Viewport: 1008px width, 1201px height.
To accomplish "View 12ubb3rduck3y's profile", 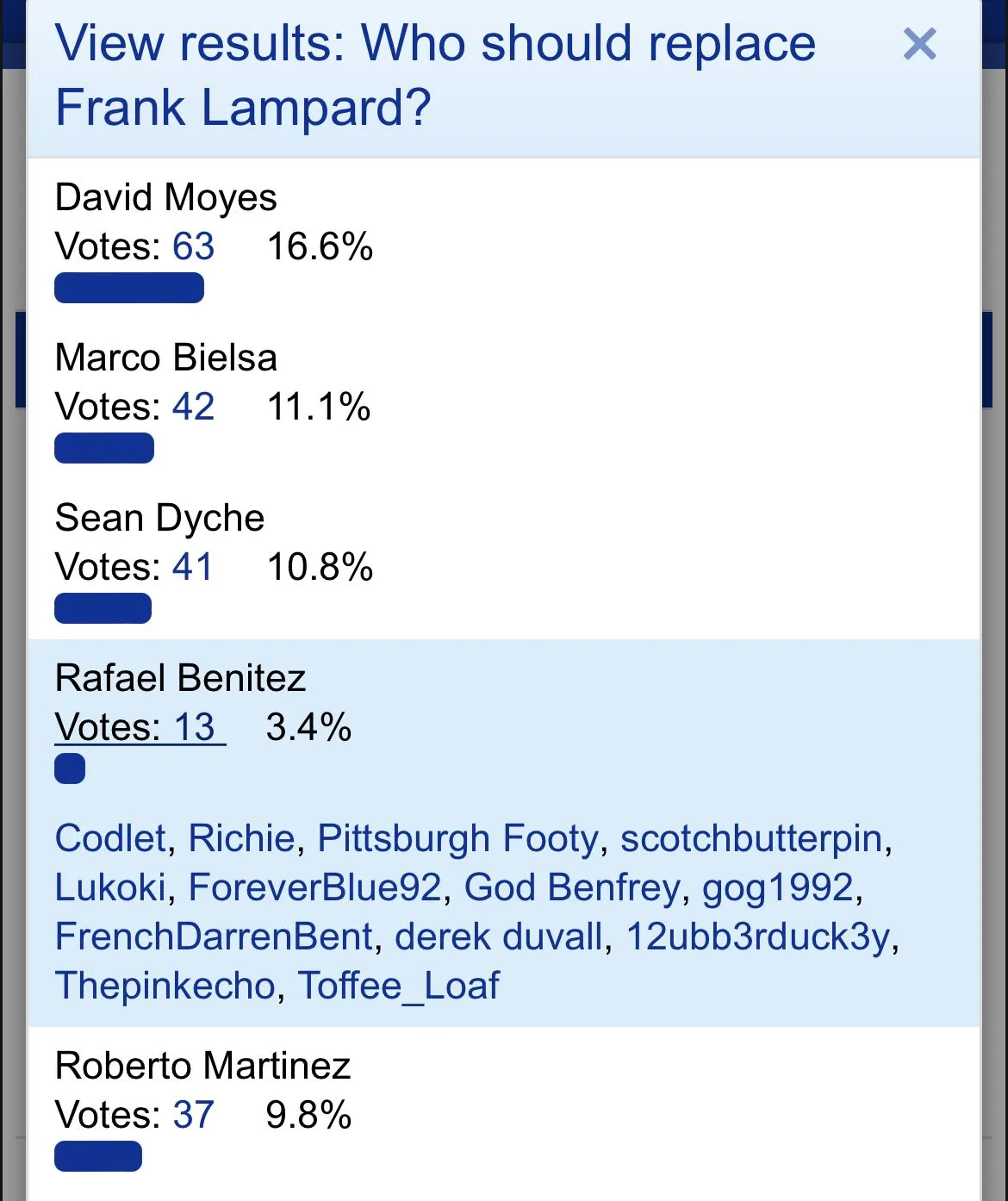I will tap(757, 937).
